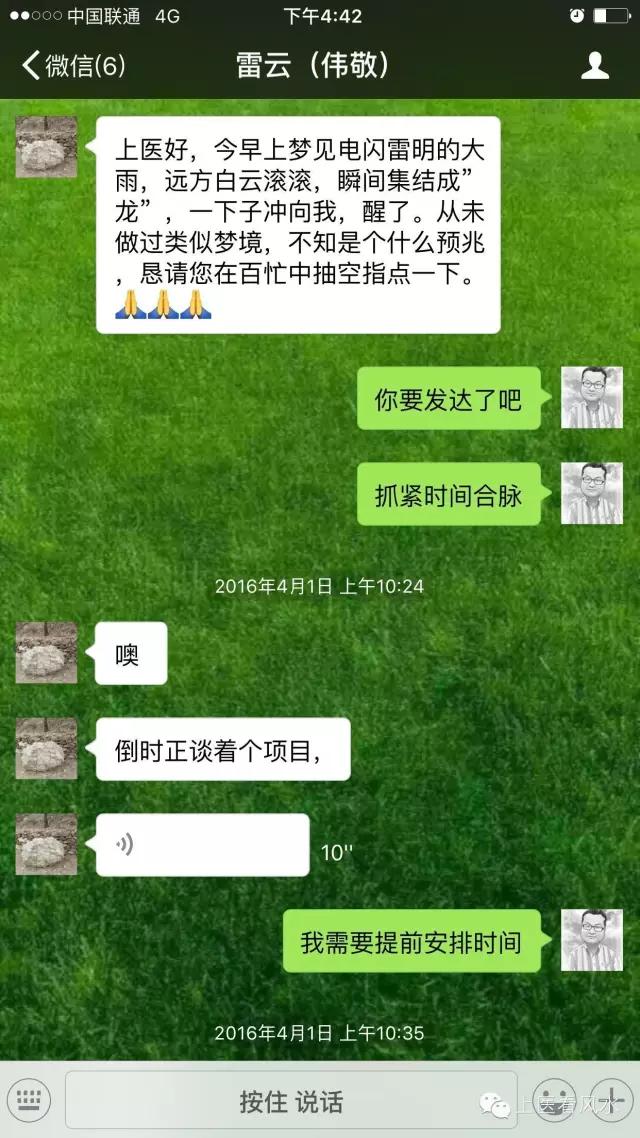Tap the 按住 说话 hold-to-talk button
Viewport: 640px width, 1138px height.
coord(291,1102)
